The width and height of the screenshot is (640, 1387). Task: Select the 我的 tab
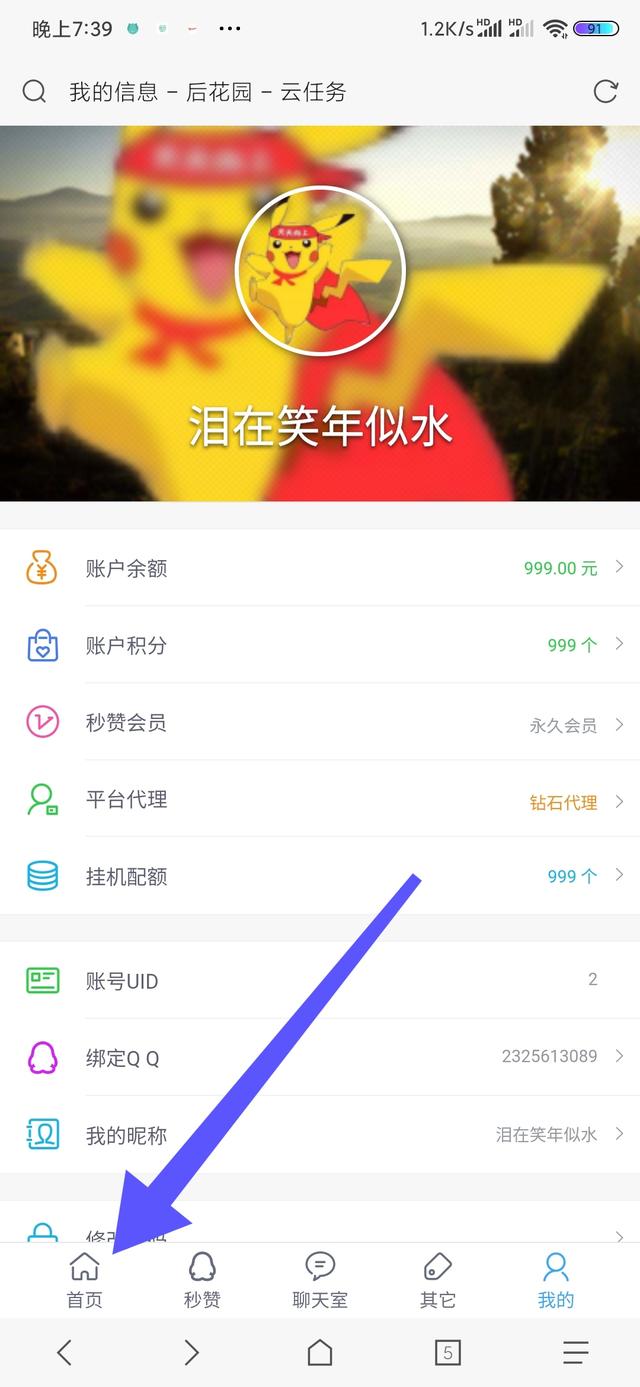pos(556,1280)
